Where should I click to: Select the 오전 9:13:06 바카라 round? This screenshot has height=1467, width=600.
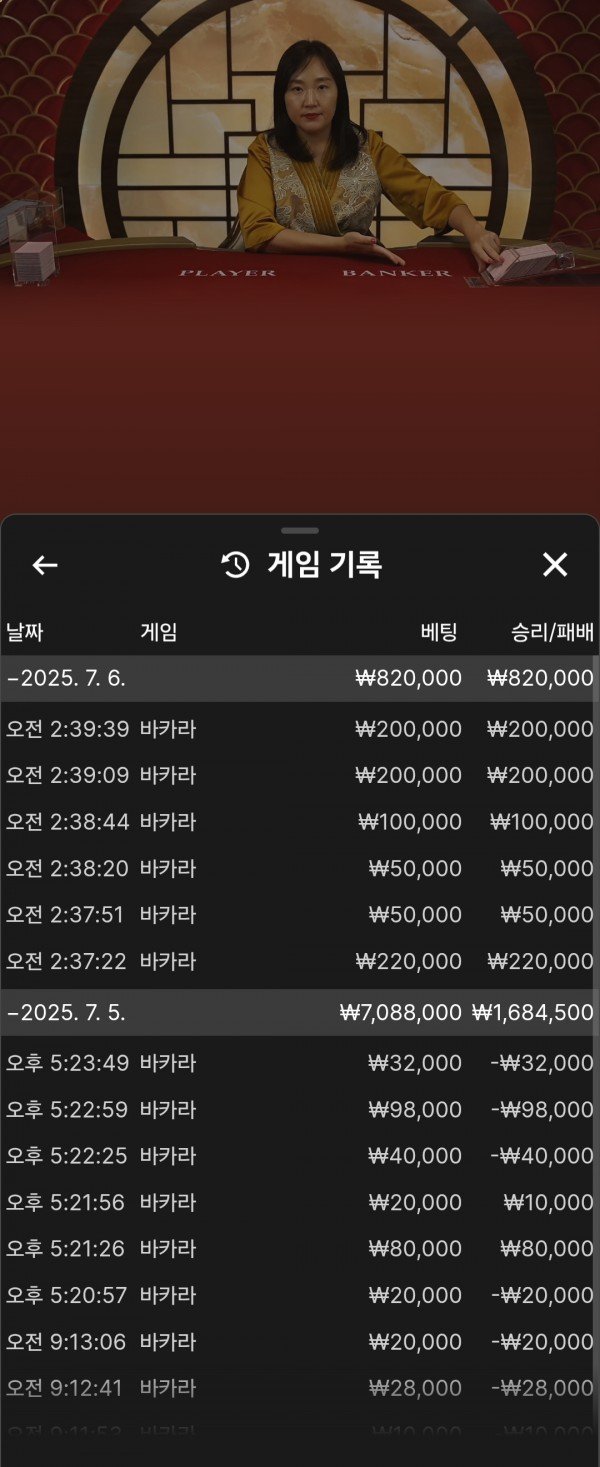point(300,1342)
